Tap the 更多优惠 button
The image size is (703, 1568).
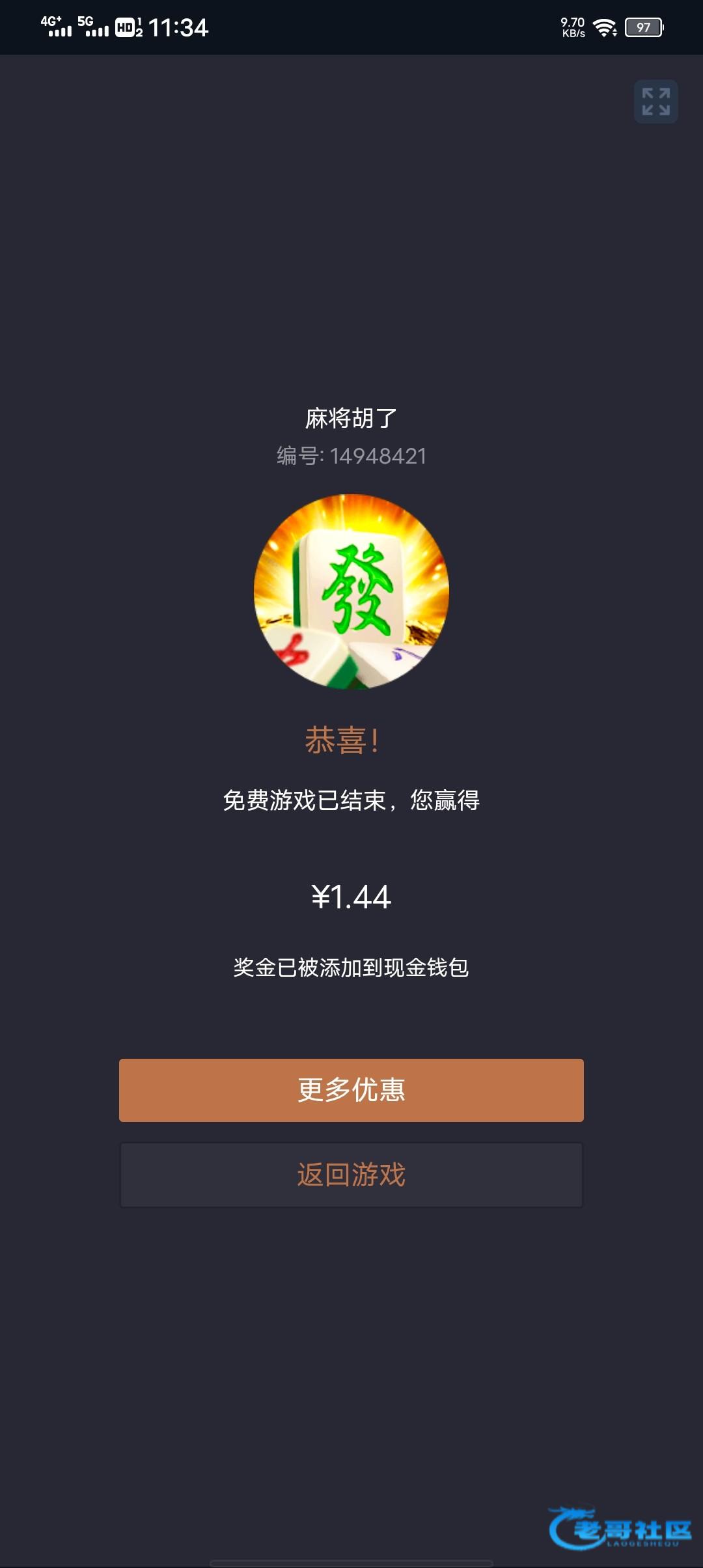point(351,1090)
